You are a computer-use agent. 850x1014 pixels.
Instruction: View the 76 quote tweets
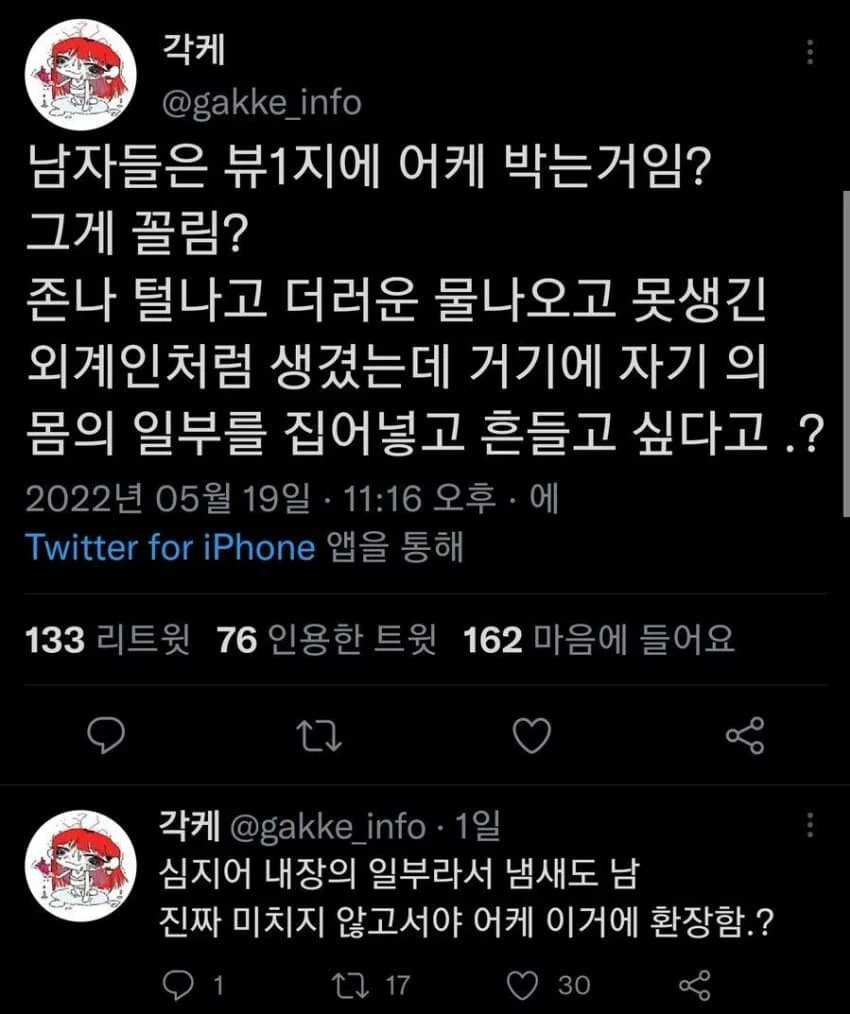click(x=326, y=640)
